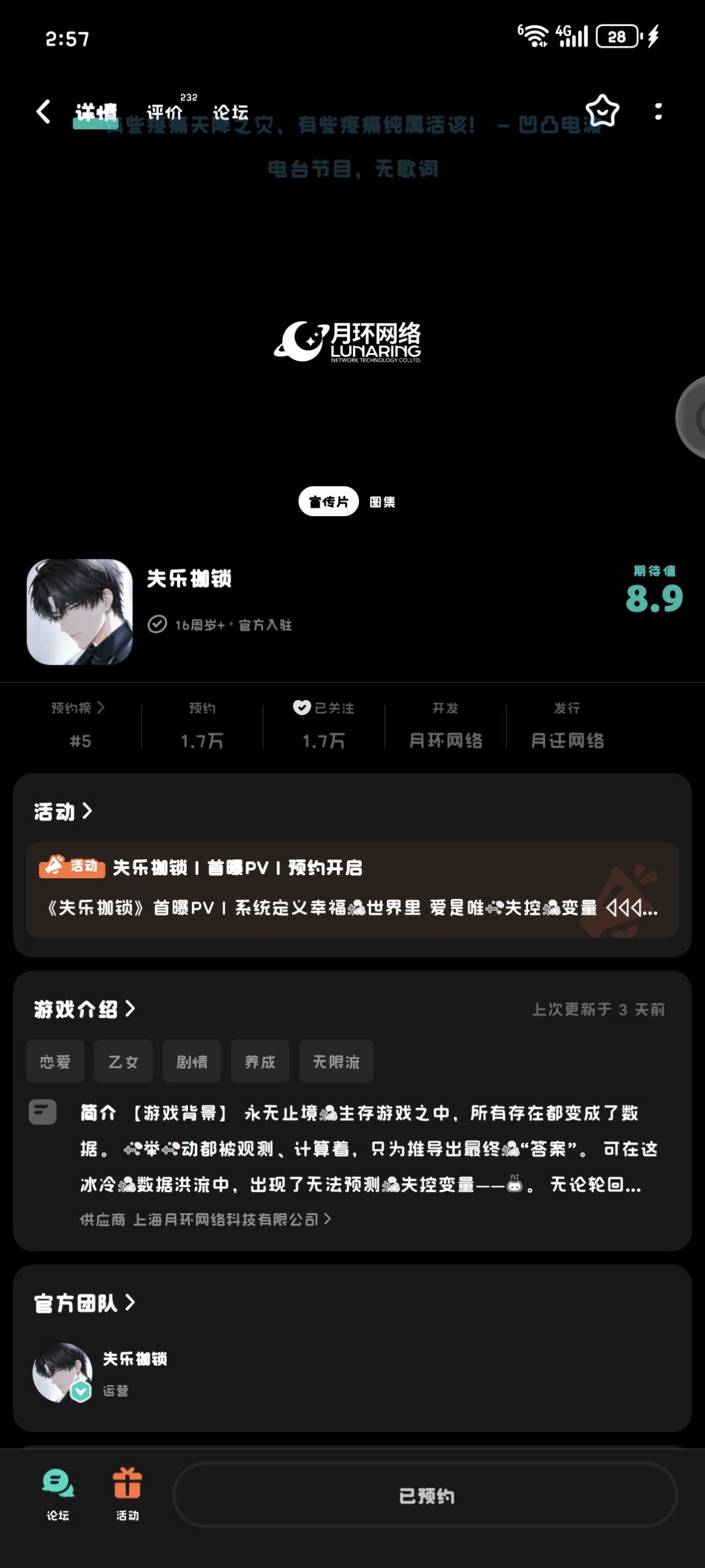Switch to the 论坛 top tab
Viewport: 705px width, 1568px height.
tap(230, 112)
